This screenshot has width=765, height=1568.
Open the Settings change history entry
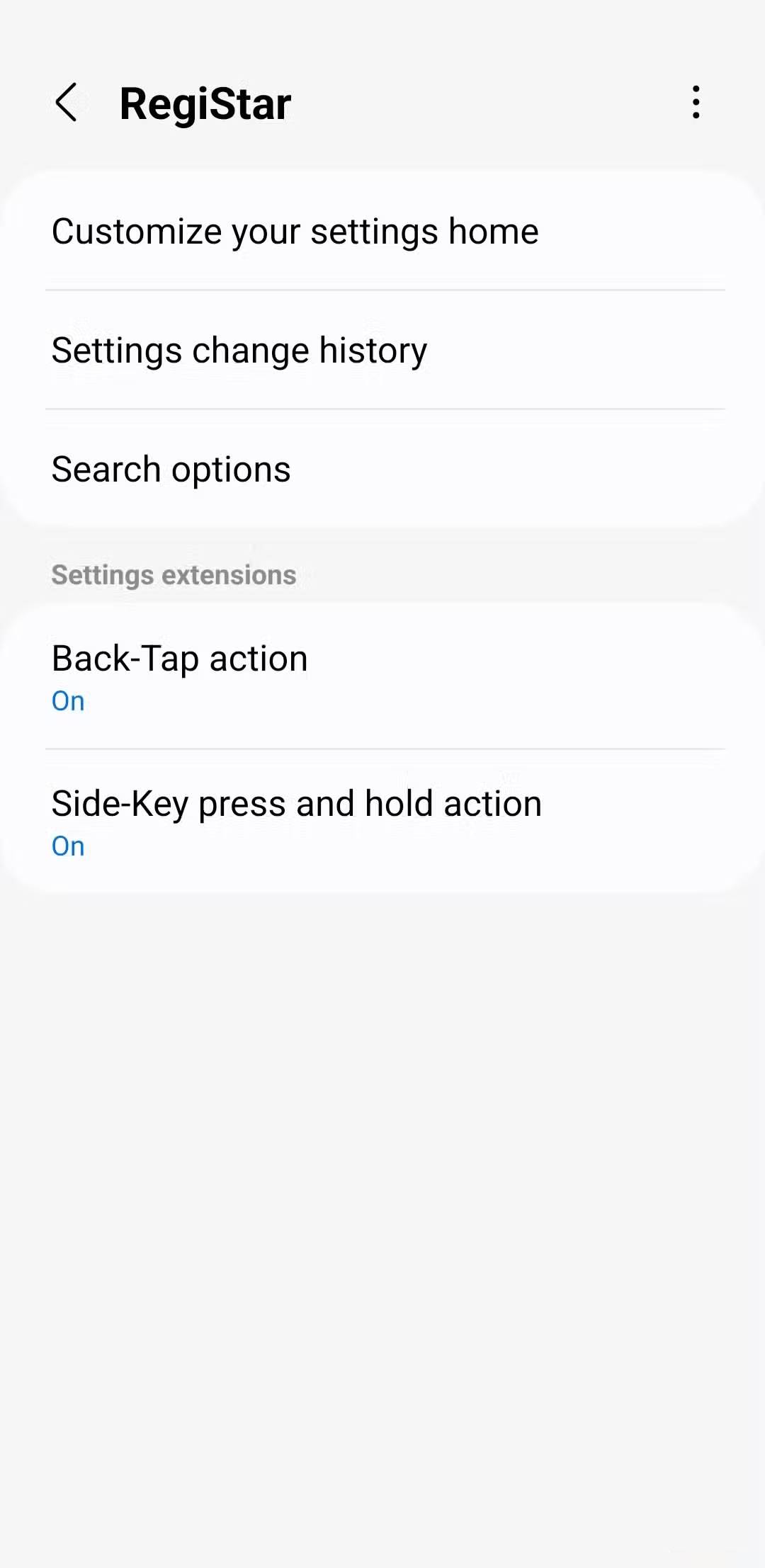click(382, 349)
